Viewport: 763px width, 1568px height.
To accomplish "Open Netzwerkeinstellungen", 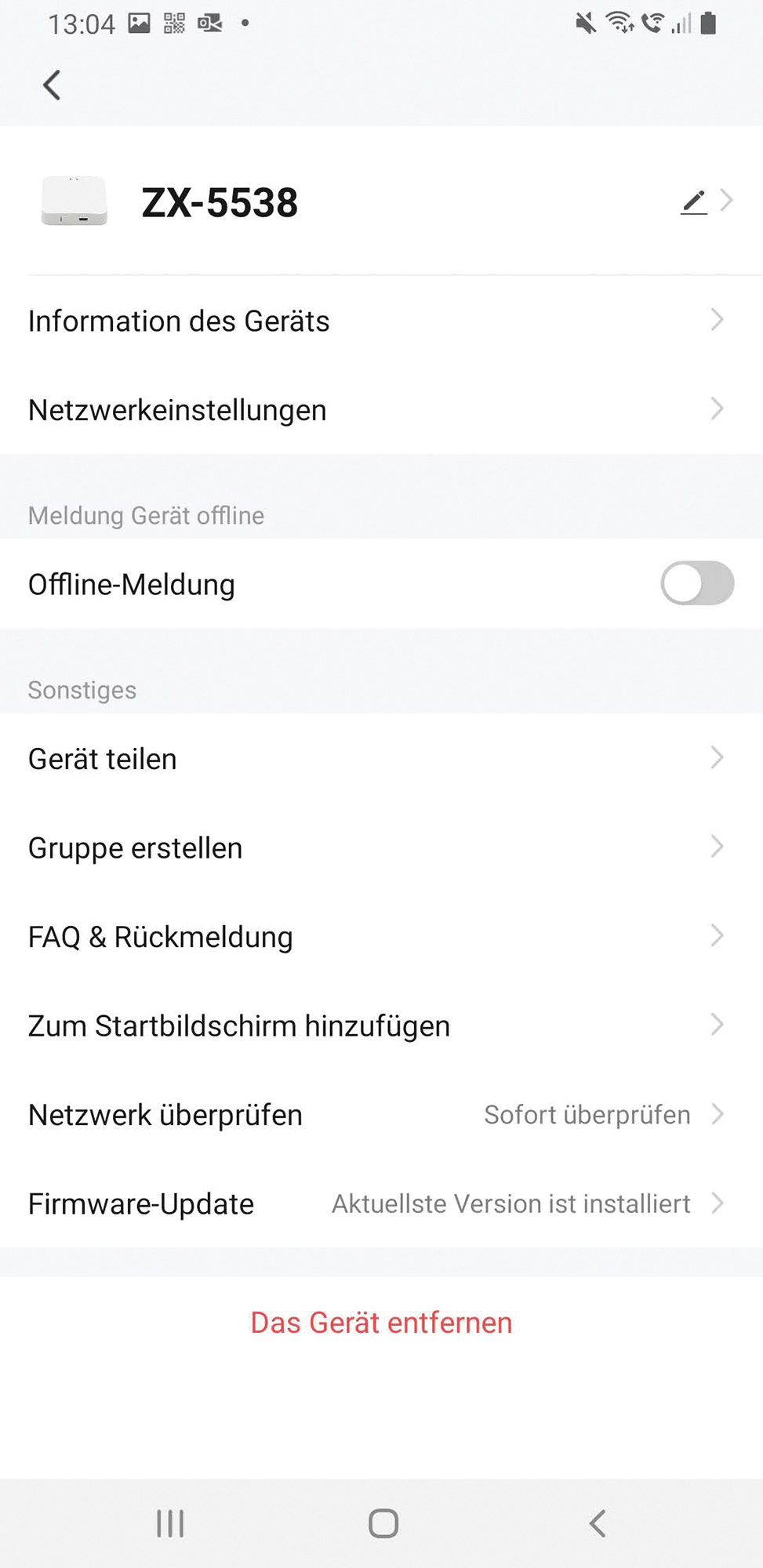I will (x=376, y=410).
